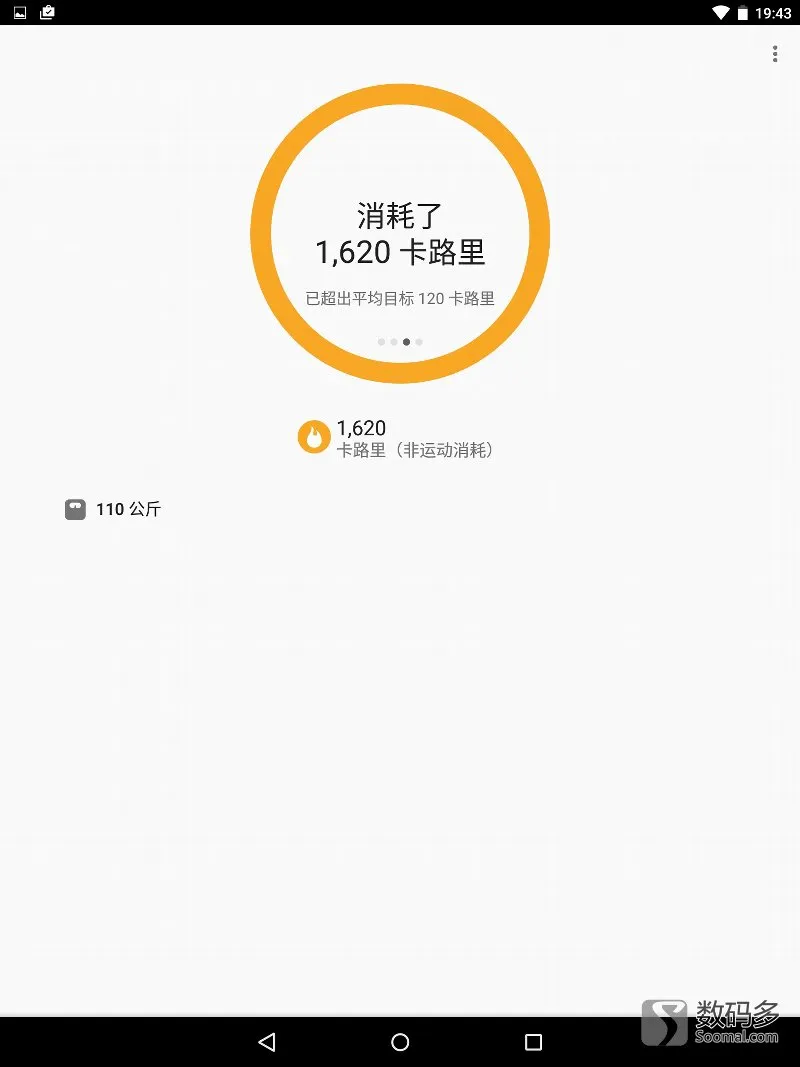Open the three-dot overflow menu

coord(775,54)
